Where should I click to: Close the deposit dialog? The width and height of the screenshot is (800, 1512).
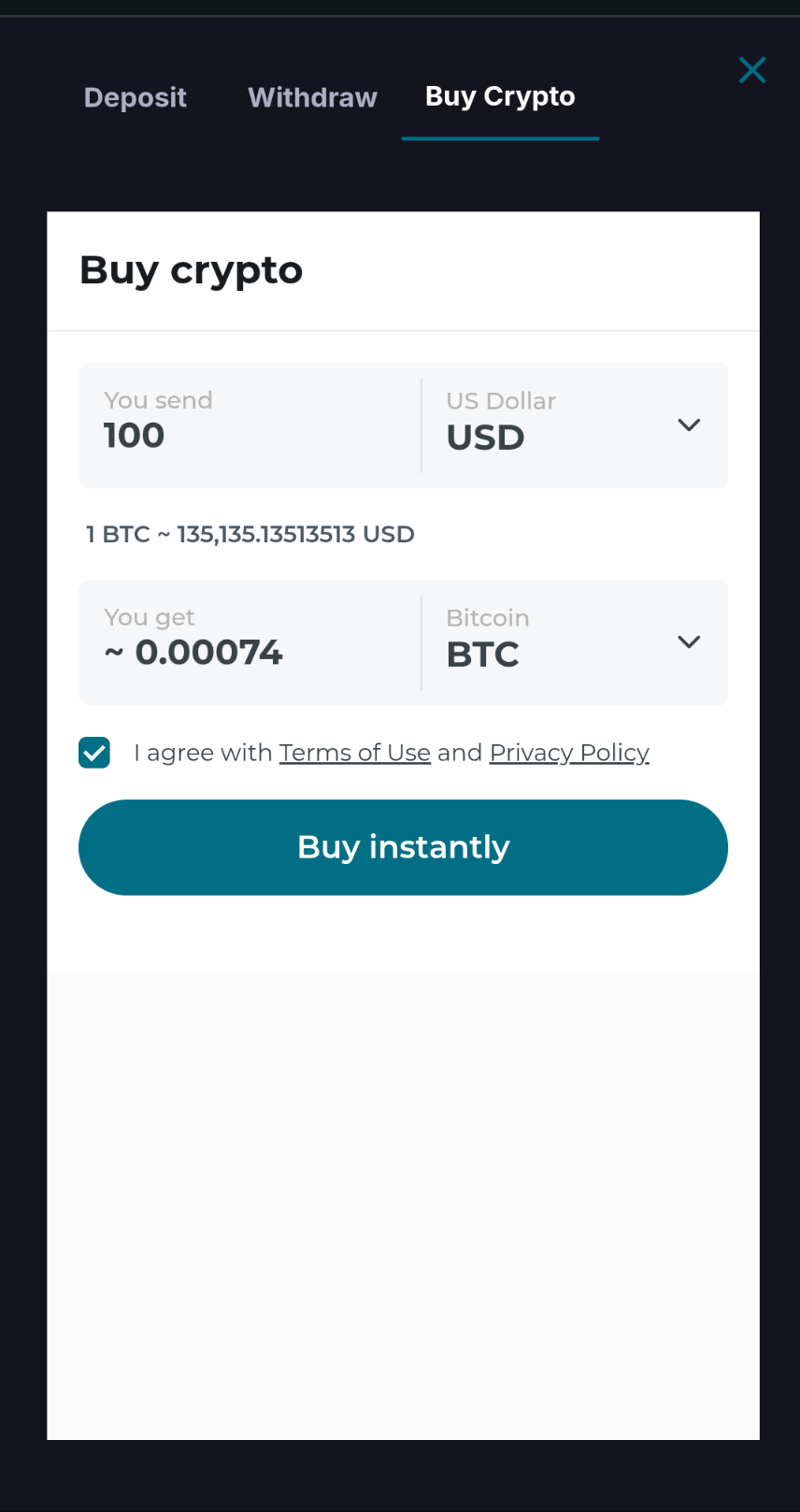[x=752, y=70]
